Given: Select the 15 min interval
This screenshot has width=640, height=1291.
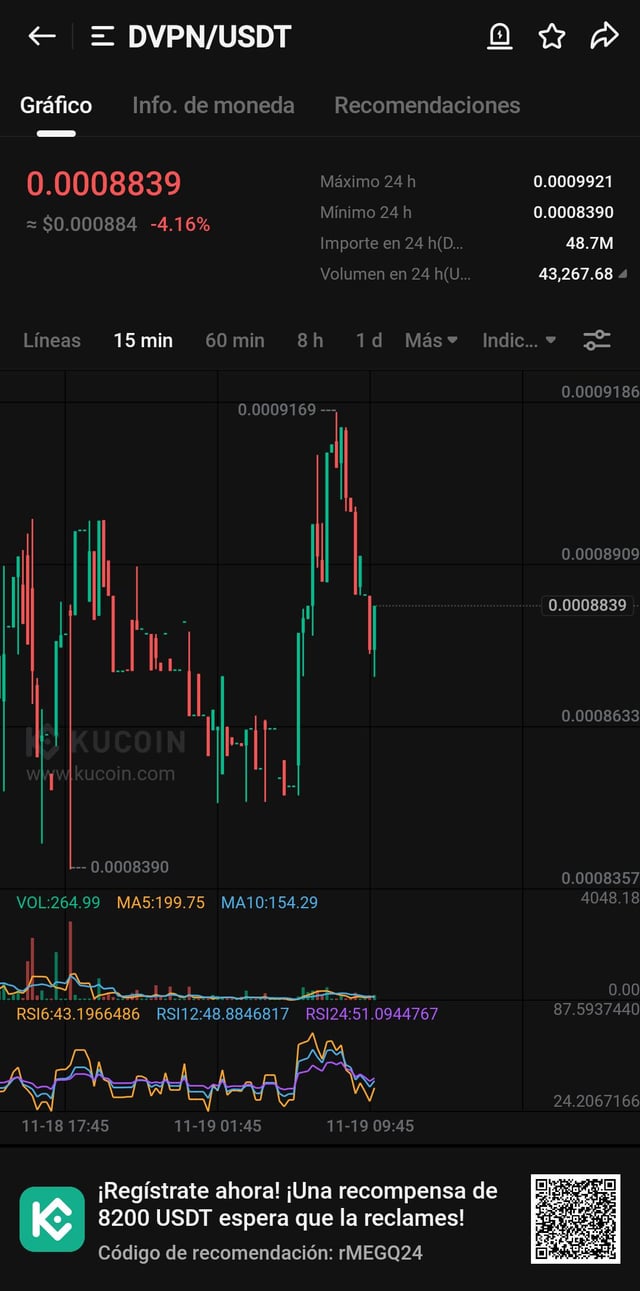Looking at the screenshot, I should point(143,340).
